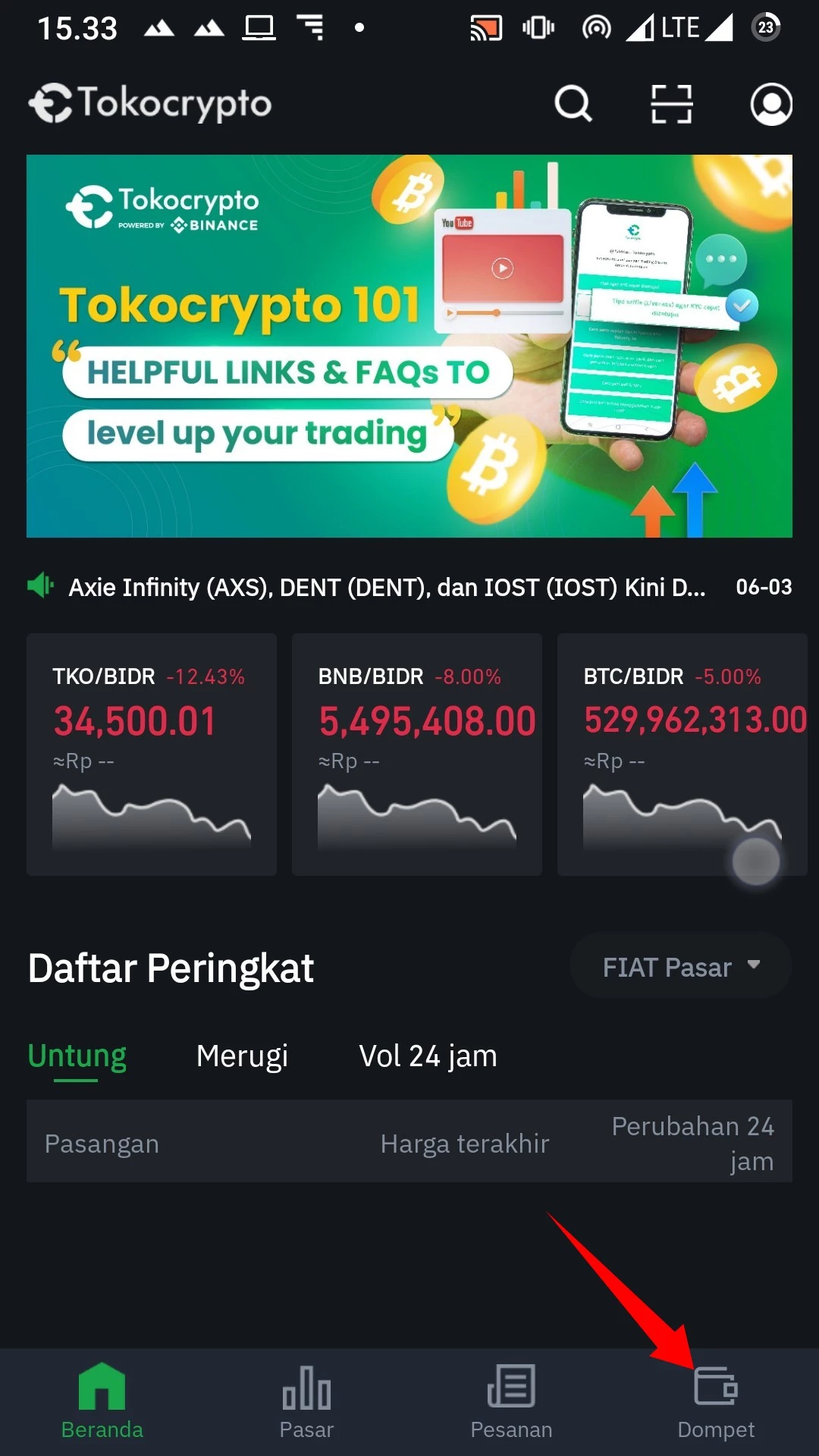819x1456 pixels.
Task: Open the FIAT Pasar dropdown
Action: point(680,966)
